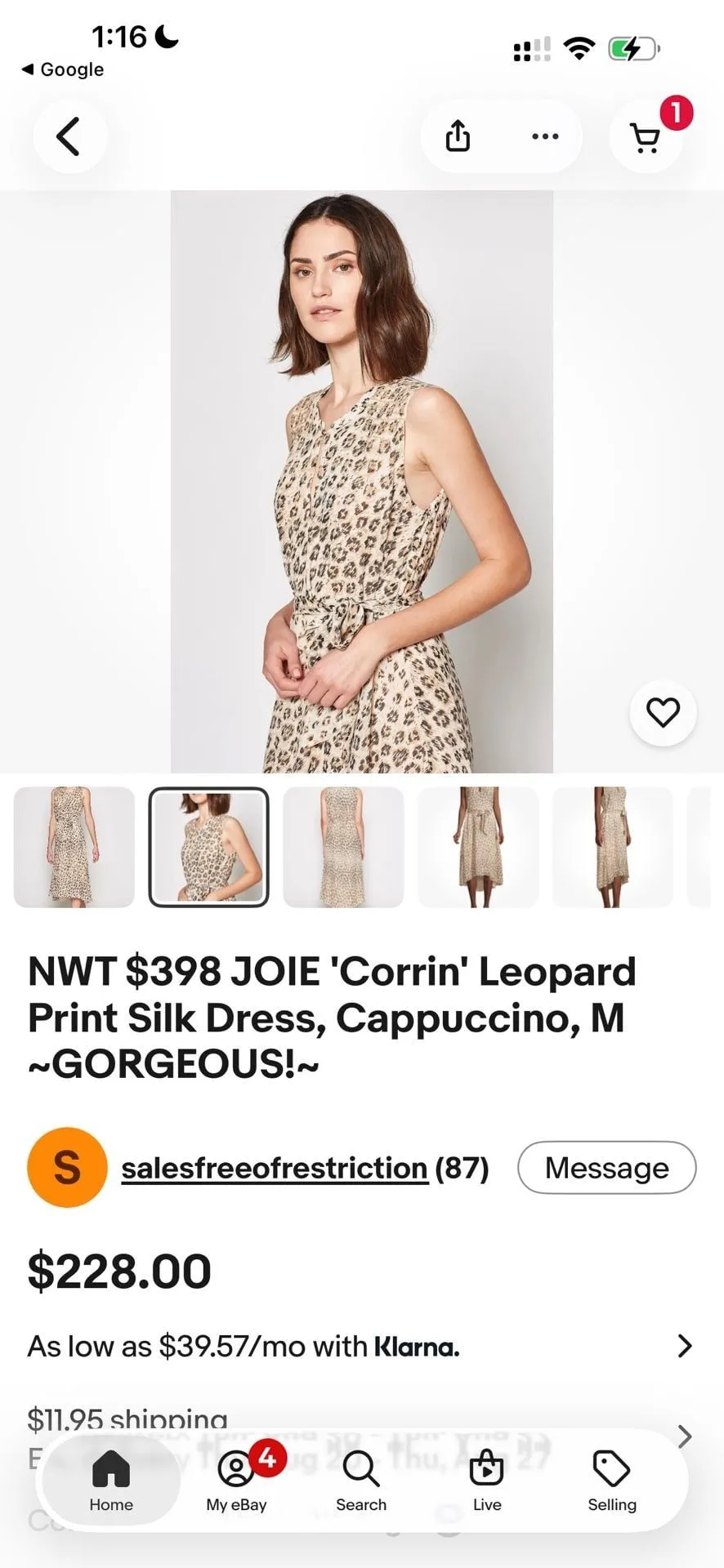Add the dress to watchlist heart

coord(663,712)
